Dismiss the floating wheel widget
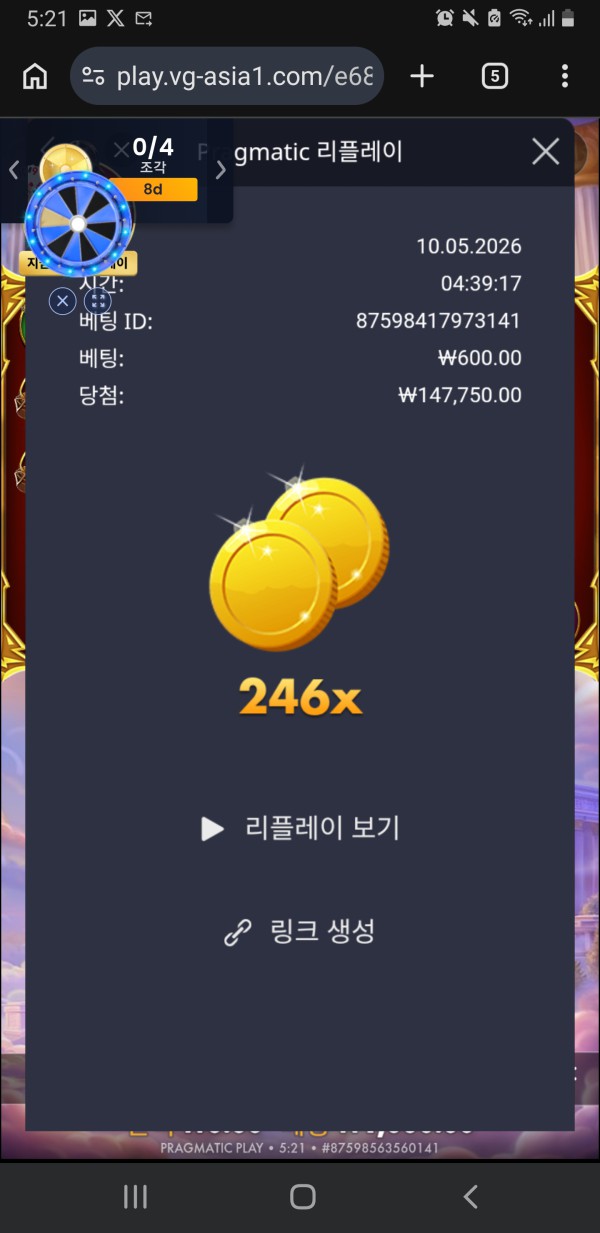 (x=63, y=300)
